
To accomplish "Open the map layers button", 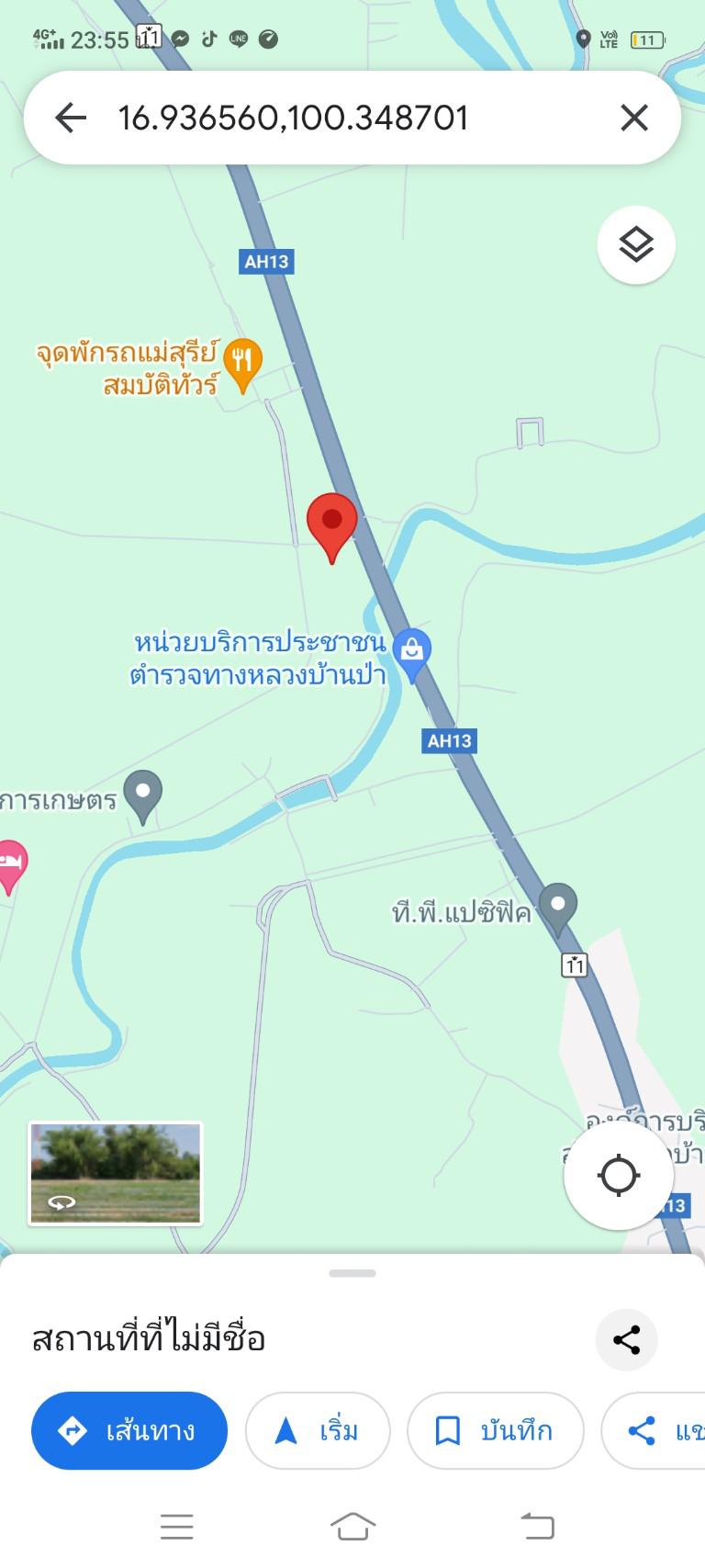I will (636, 245).
